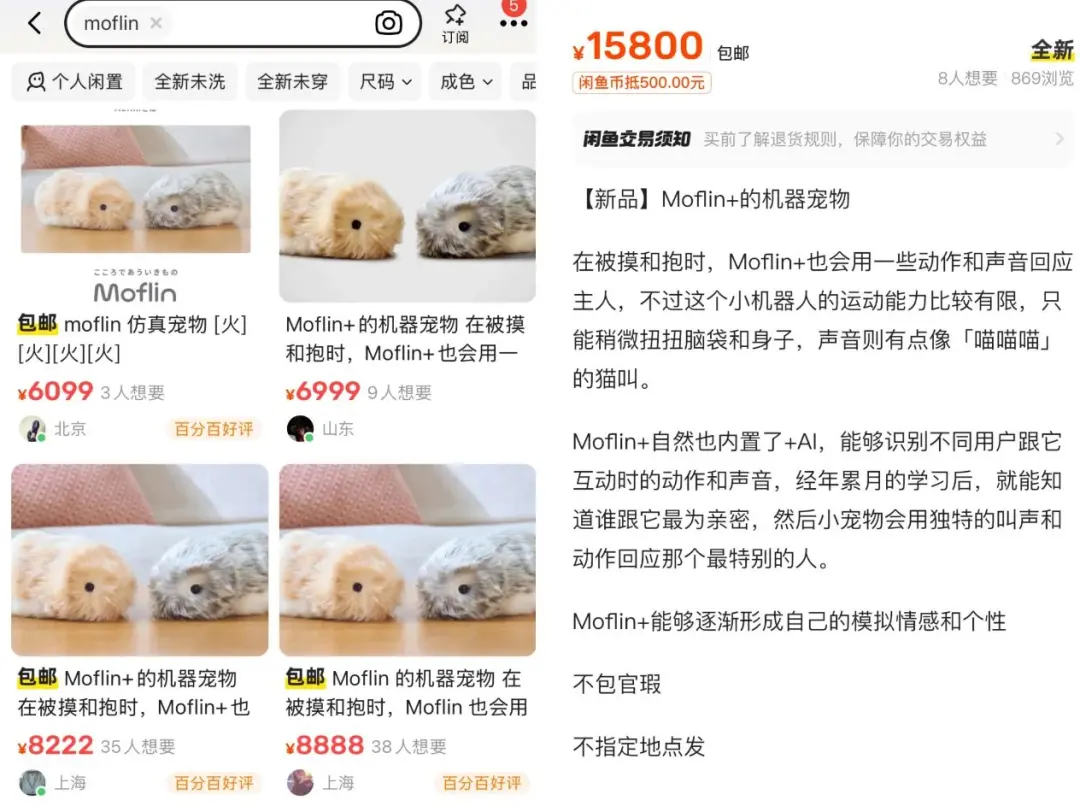Open 闲鱼交易须知 trade rules row
Image resolution: width=1080 pixels, height=806 pixels.
pyautogui.click(x=822, y=139)
